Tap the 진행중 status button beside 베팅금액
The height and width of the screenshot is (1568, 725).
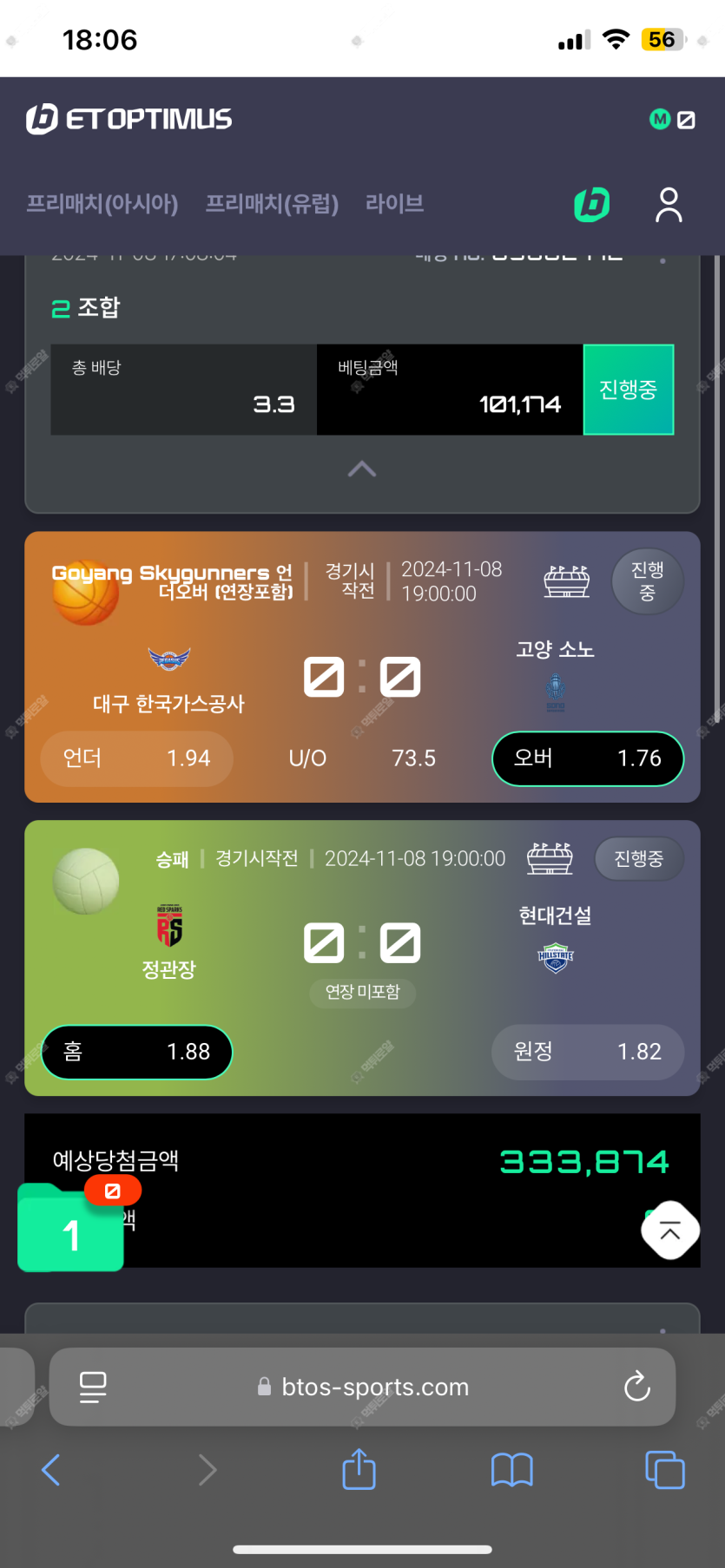coord(628,390)
